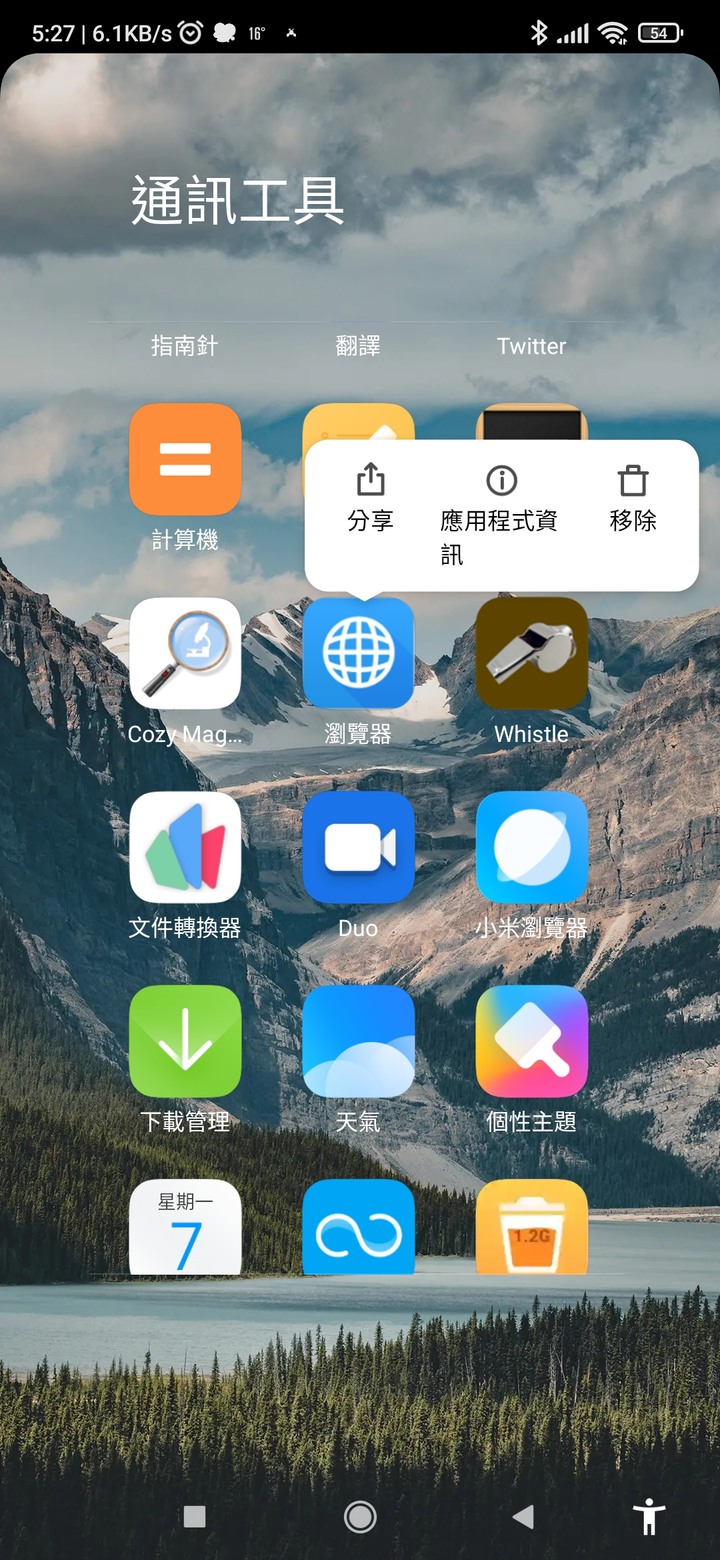Open the orange 1.2G cleaner app

tap(531, 1227)
